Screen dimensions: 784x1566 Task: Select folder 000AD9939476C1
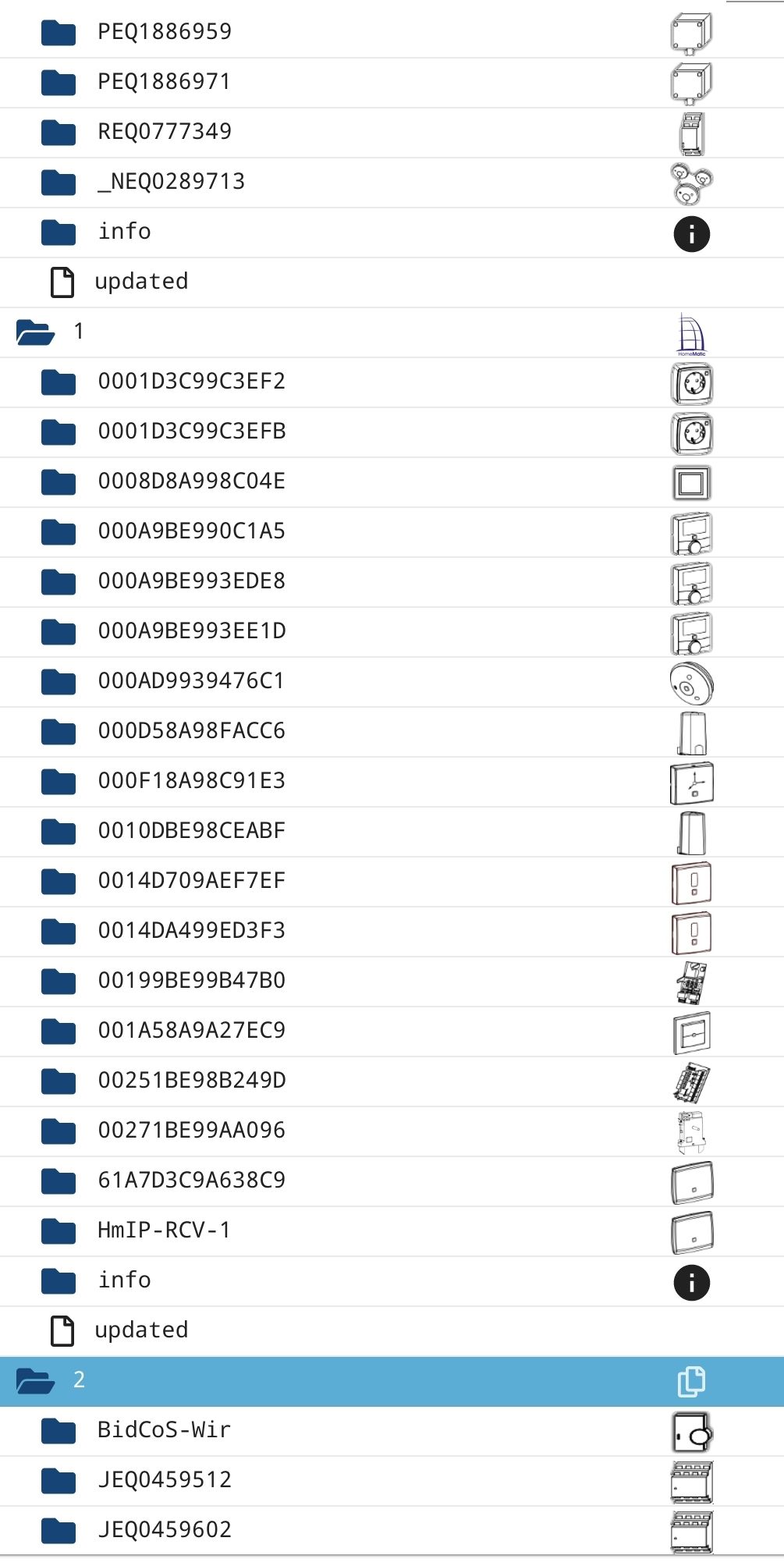click(x=191, y=681)
